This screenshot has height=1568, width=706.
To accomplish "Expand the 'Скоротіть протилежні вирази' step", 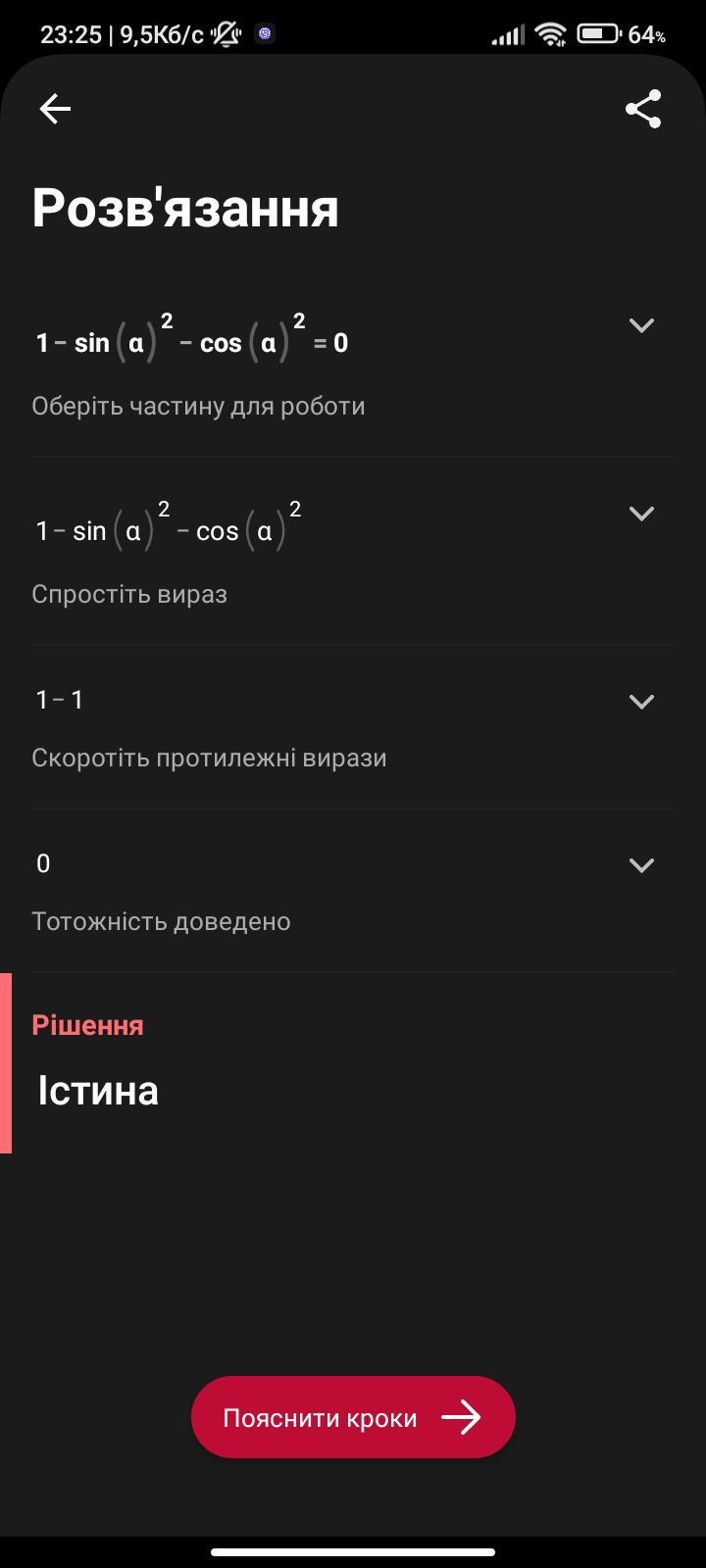I will [641, 702].
